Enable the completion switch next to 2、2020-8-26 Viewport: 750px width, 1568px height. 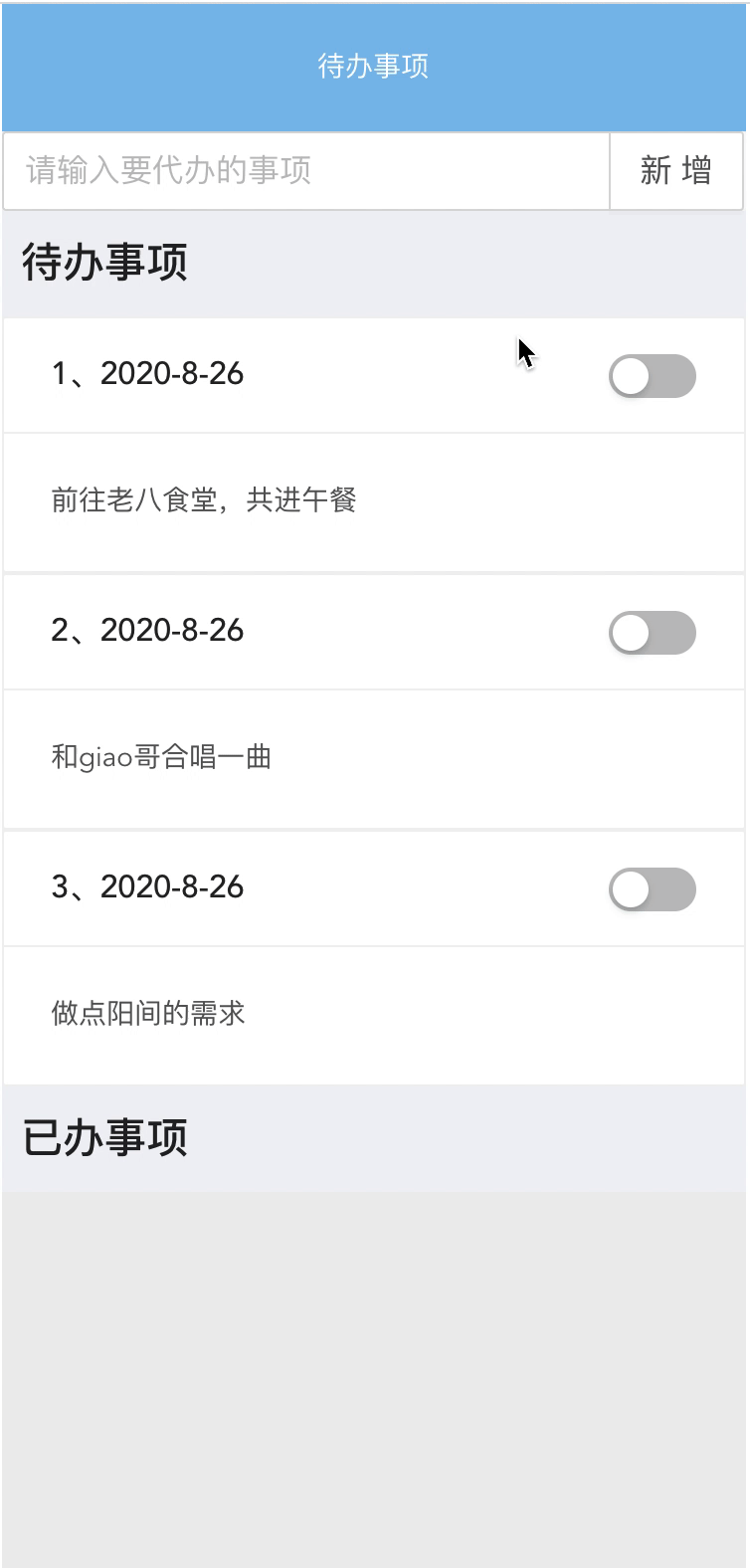tap(652, 633)
